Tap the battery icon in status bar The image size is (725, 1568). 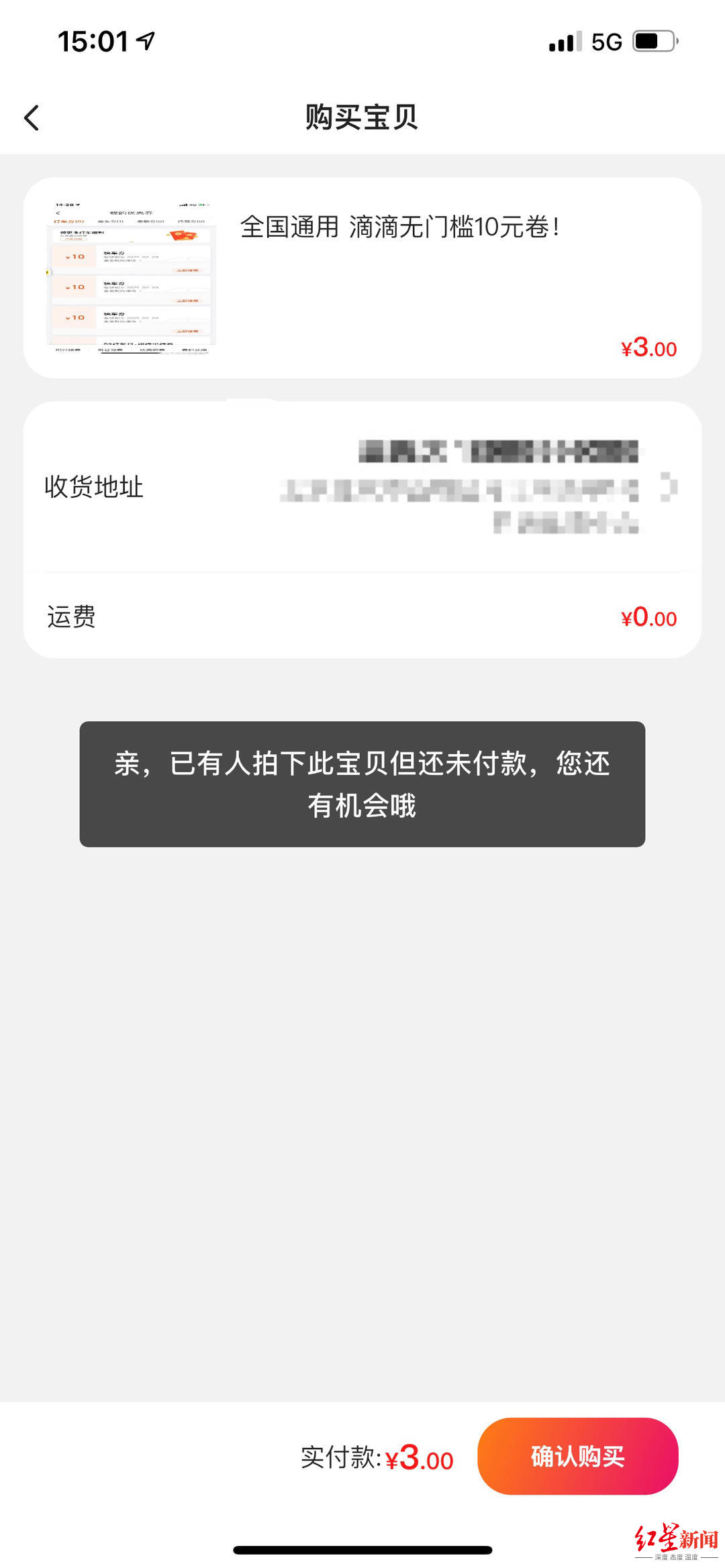pos(655,40)
